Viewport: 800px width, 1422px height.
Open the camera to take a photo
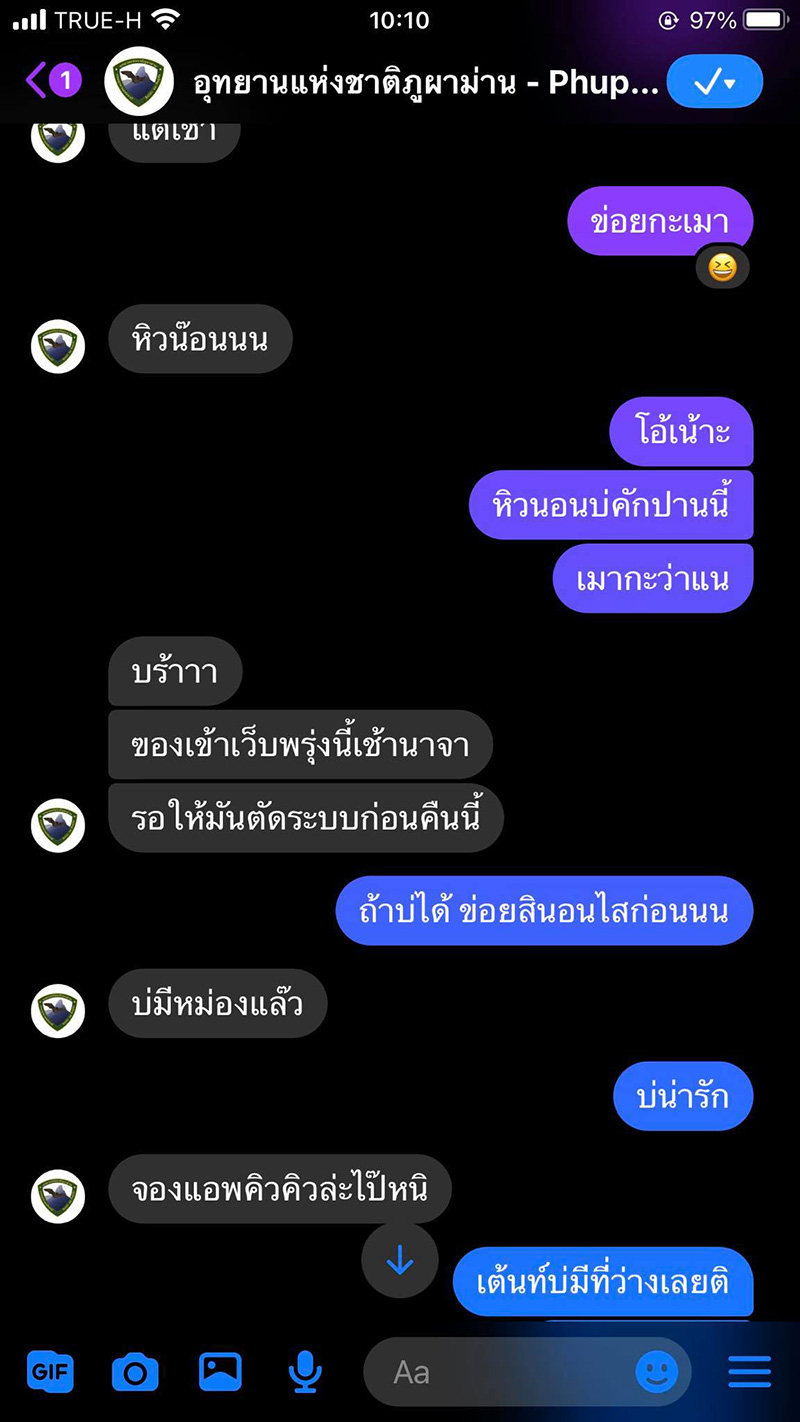(x=135, y=1372)
